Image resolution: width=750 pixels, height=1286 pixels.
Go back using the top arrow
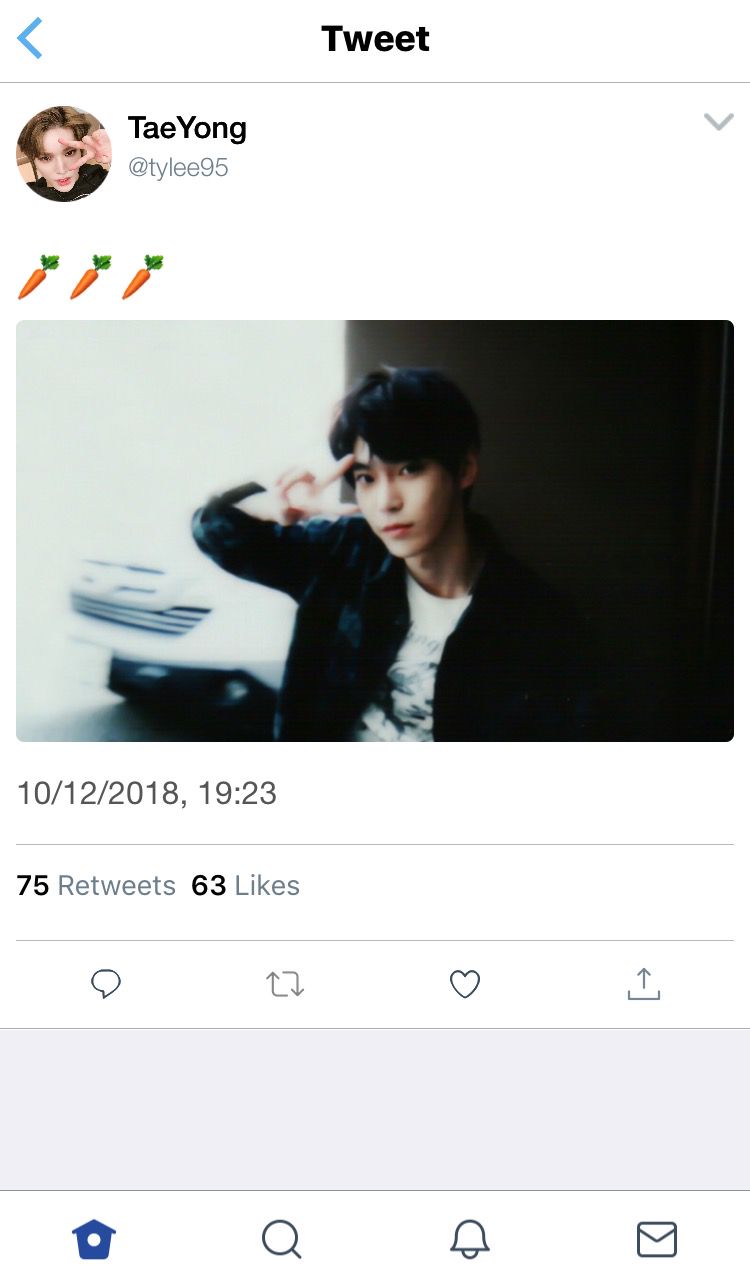coord(30,39)
